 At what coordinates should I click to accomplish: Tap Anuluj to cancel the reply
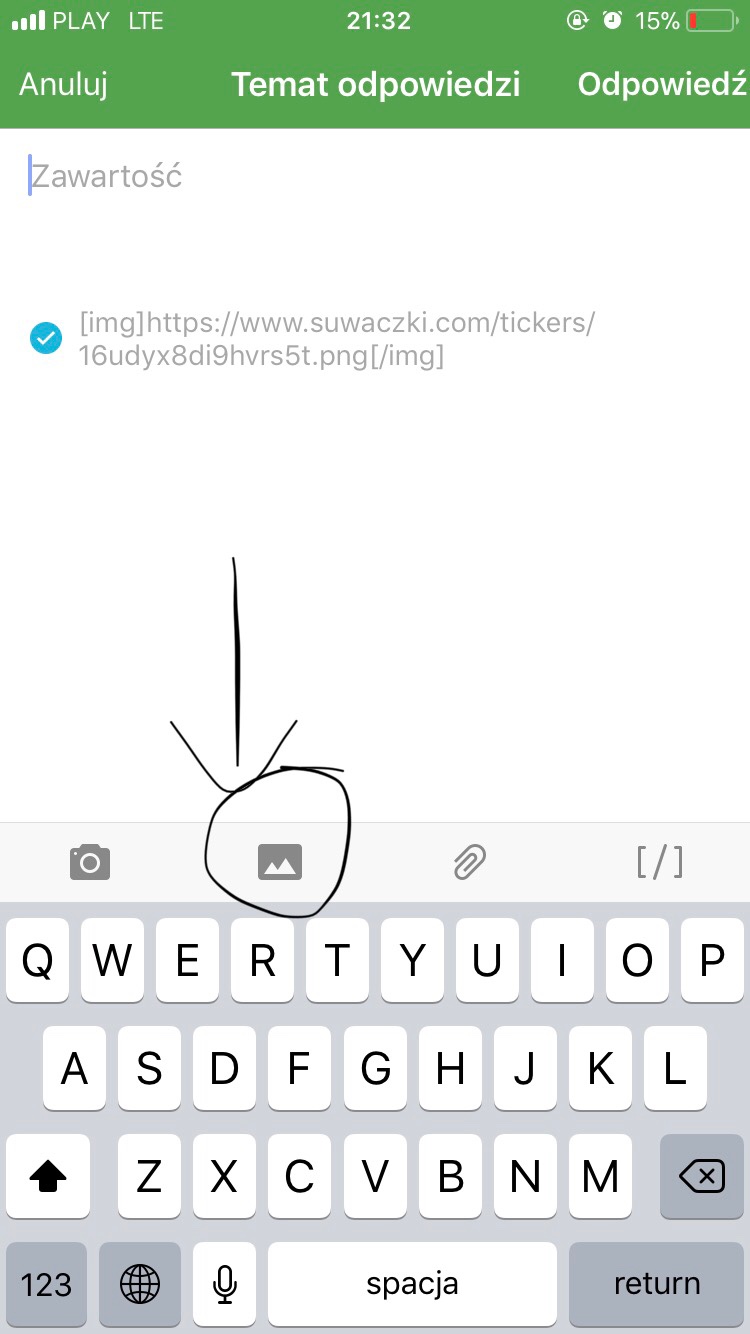coord(63,84)
